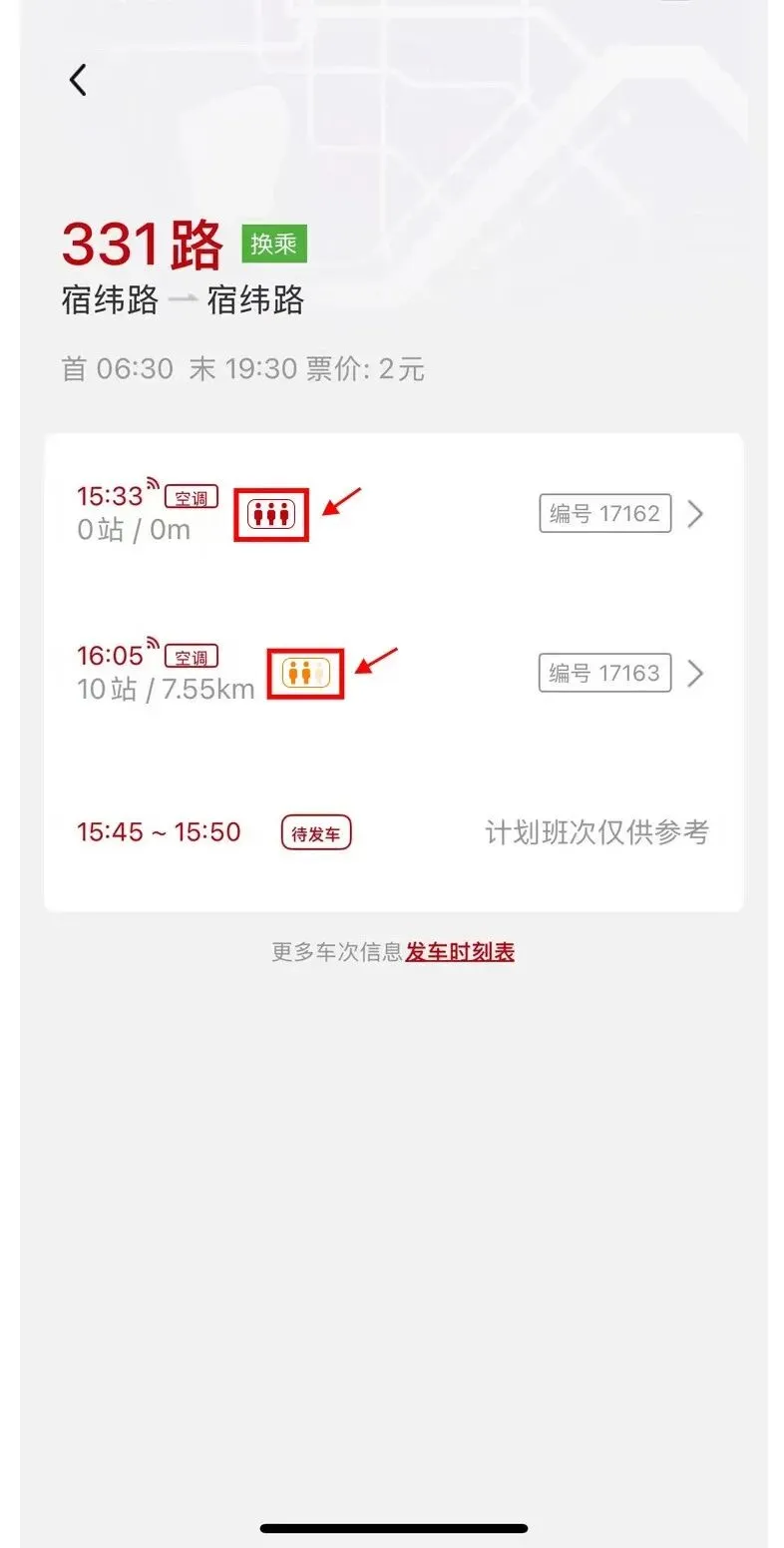This screenshot has height=1548, width=784.
Task: Open the 16:05 bus numbered 17163
Action: point(393,672)
